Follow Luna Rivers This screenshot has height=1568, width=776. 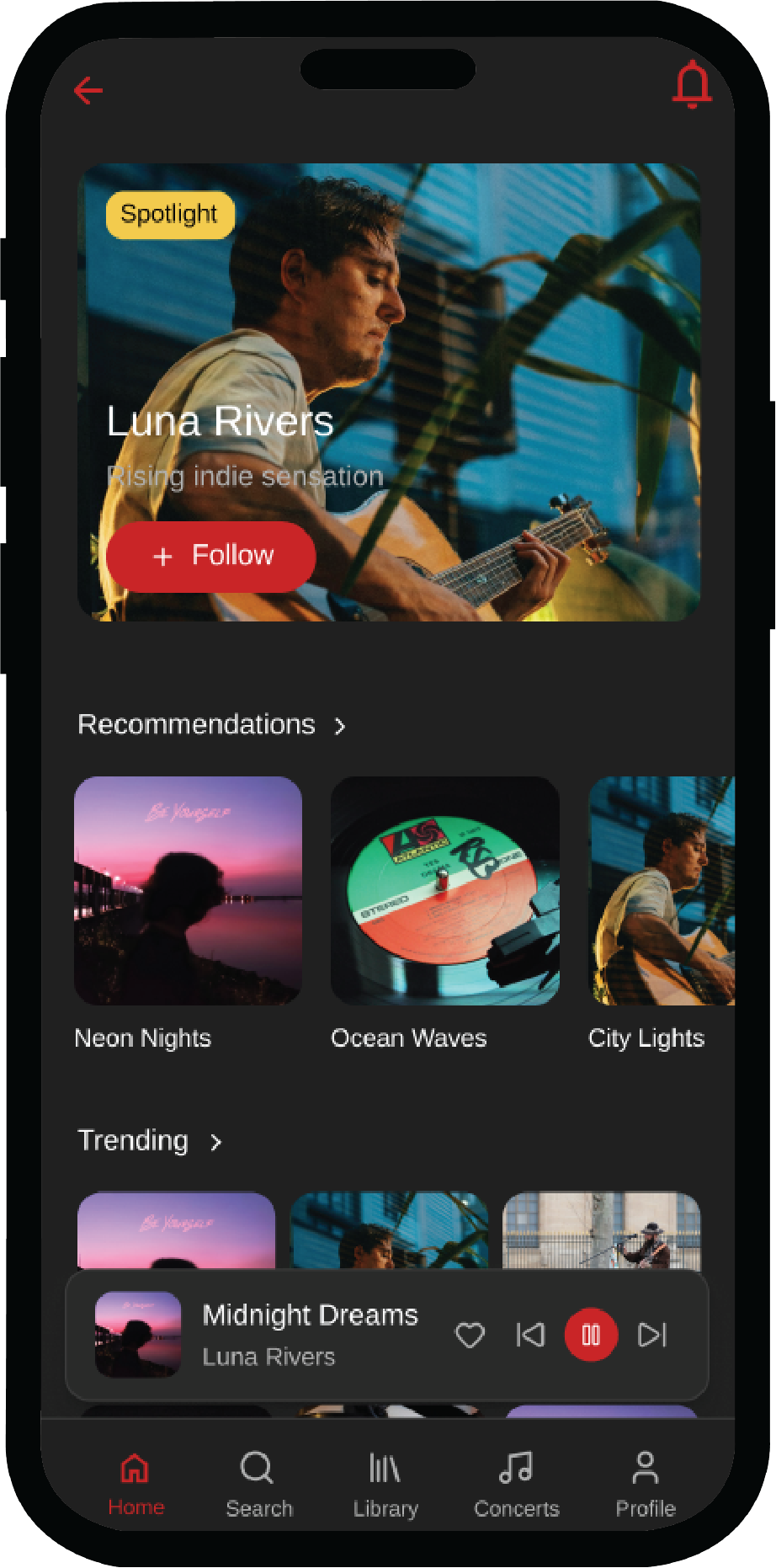pos(211,556)
